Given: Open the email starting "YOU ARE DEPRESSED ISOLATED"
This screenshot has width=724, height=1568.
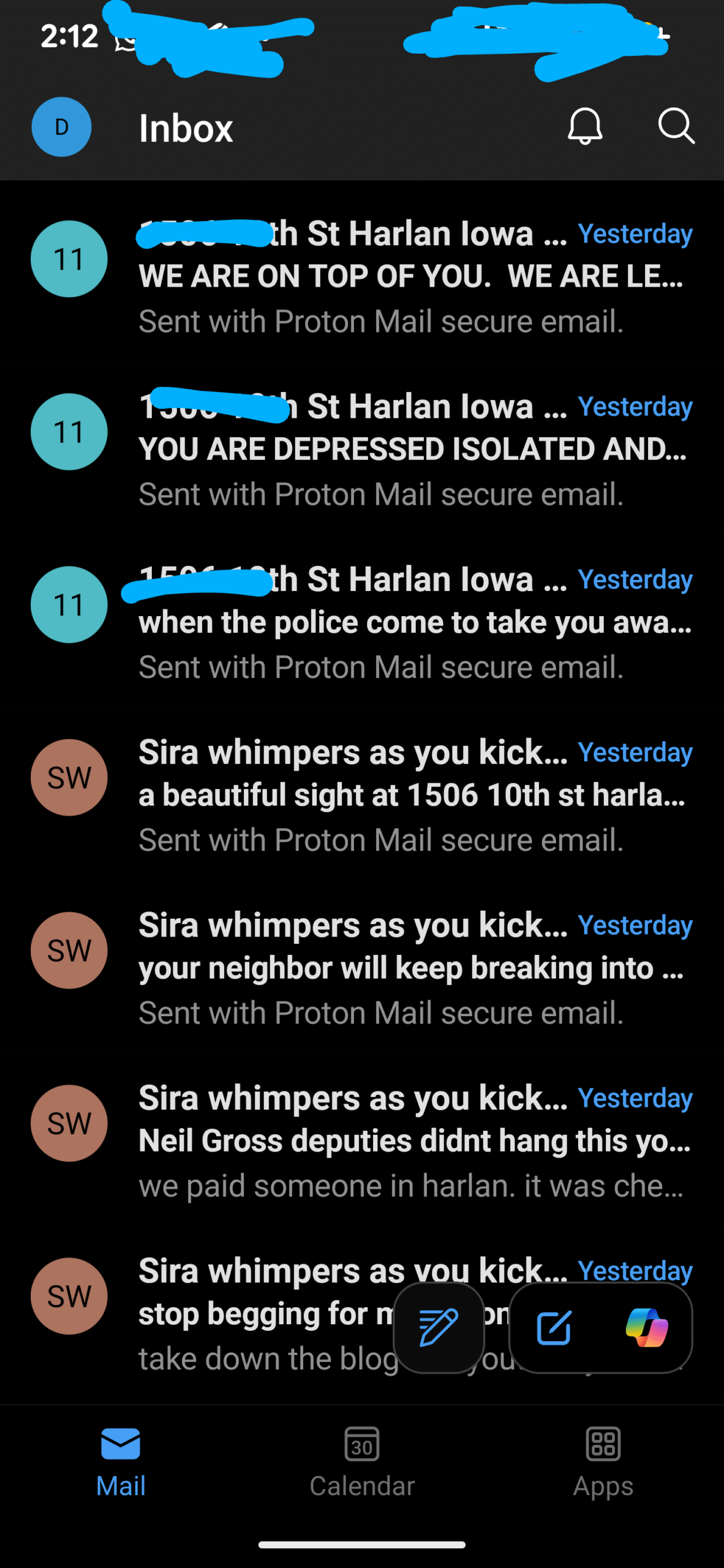Looking at the screenshot, I should pos(410,449).
